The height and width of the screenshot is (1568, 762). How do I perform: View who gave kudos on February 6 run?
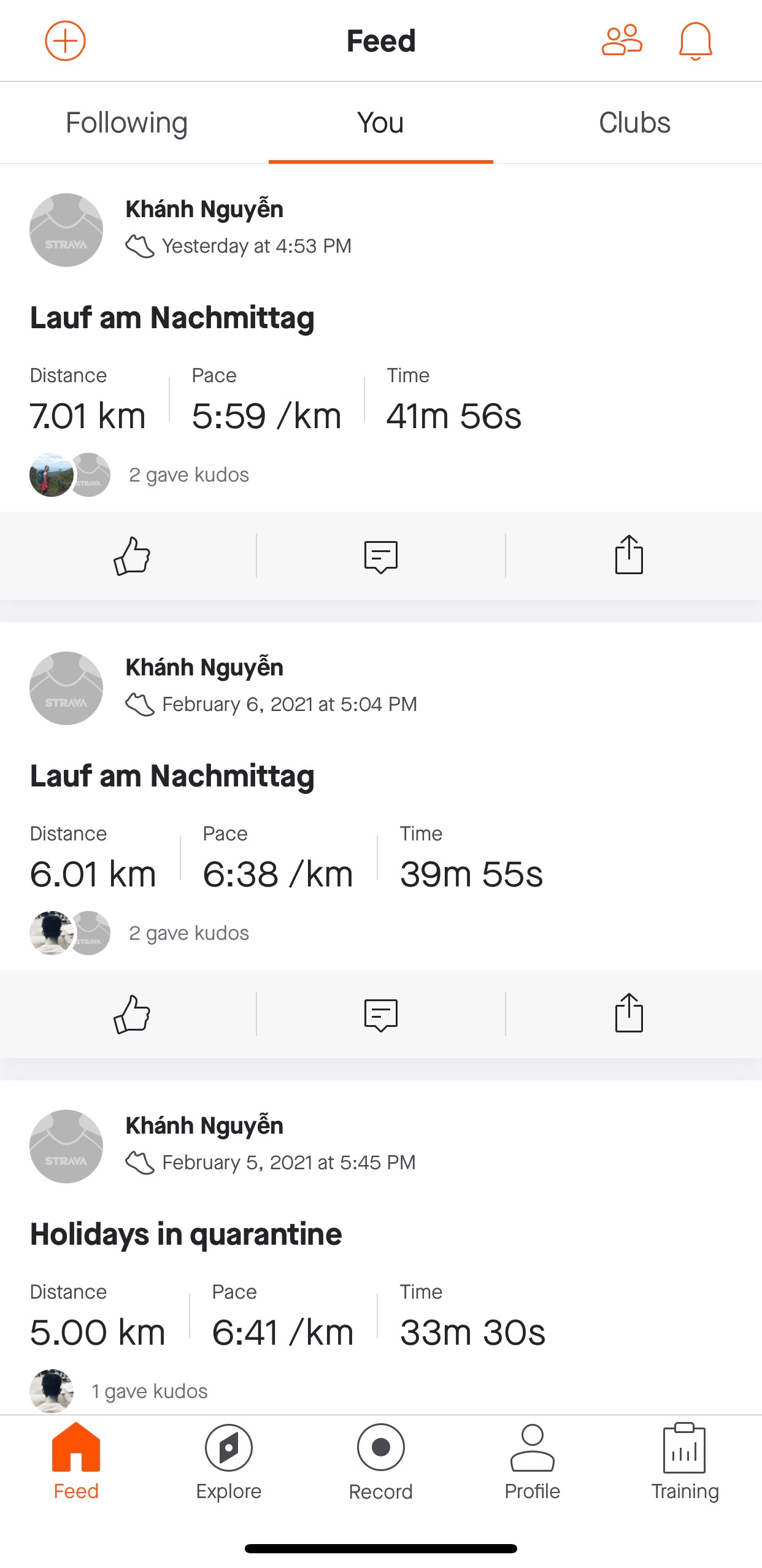139,933
